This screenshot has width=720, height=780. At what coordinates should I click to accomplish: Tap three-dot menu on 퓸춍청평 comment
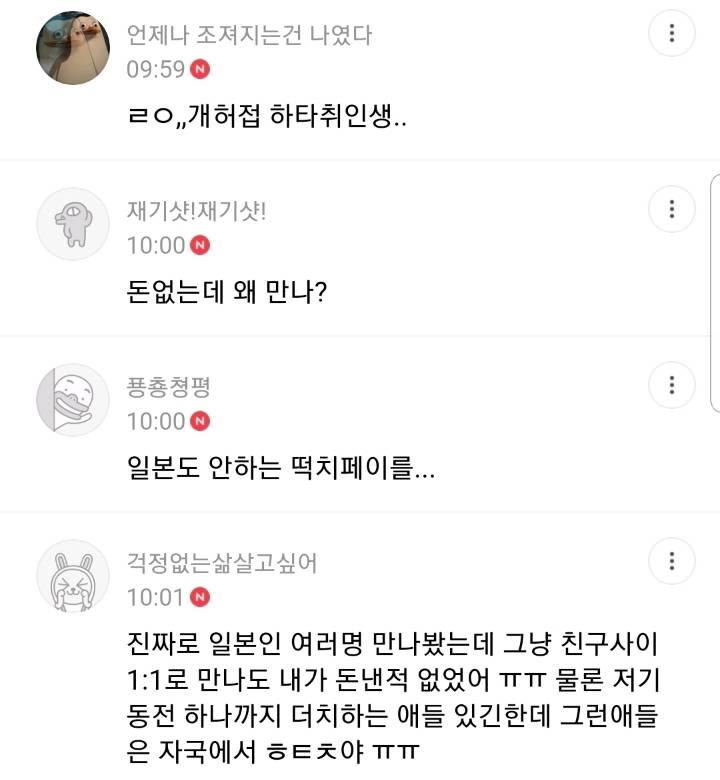(x=672, y=385)
